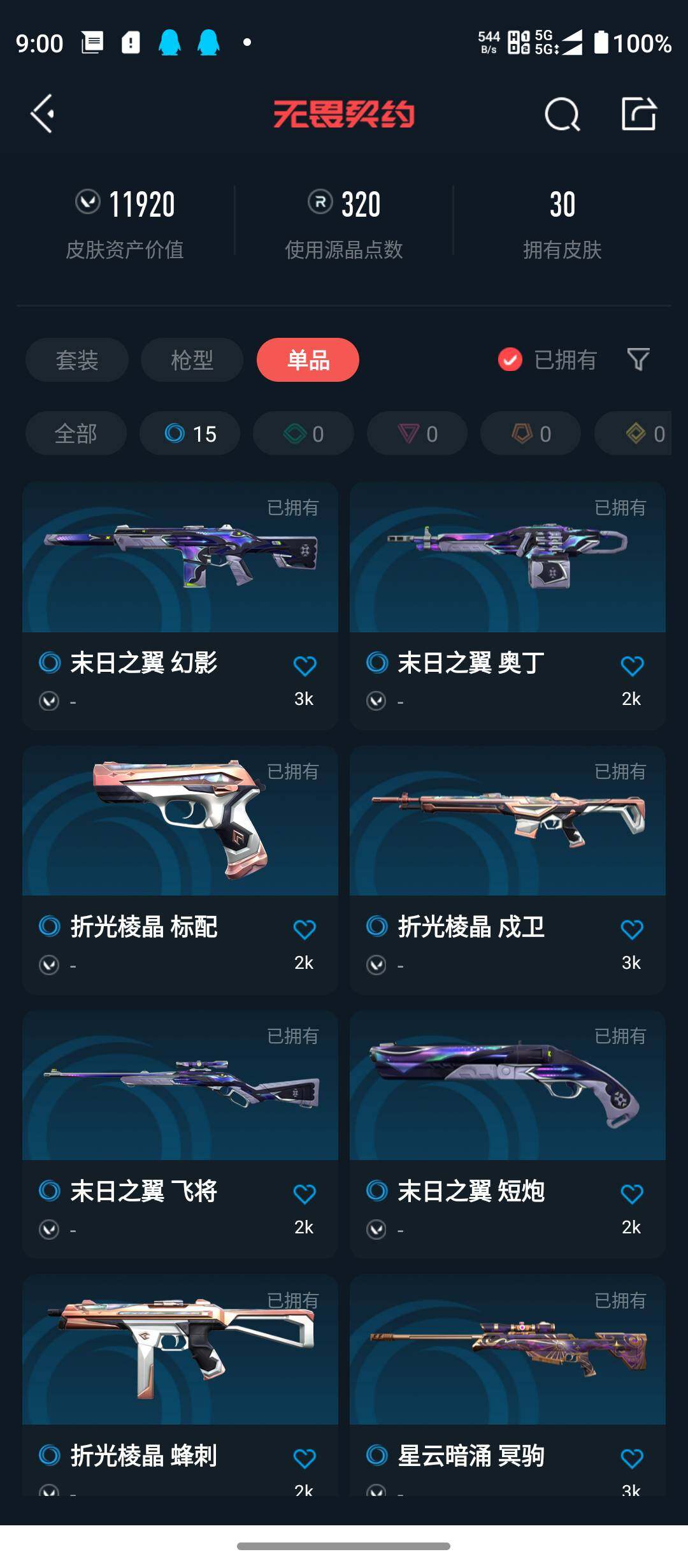Switch to the 套装 tab
Viewport: 688px width, 1568px height.
click(77, 360)
